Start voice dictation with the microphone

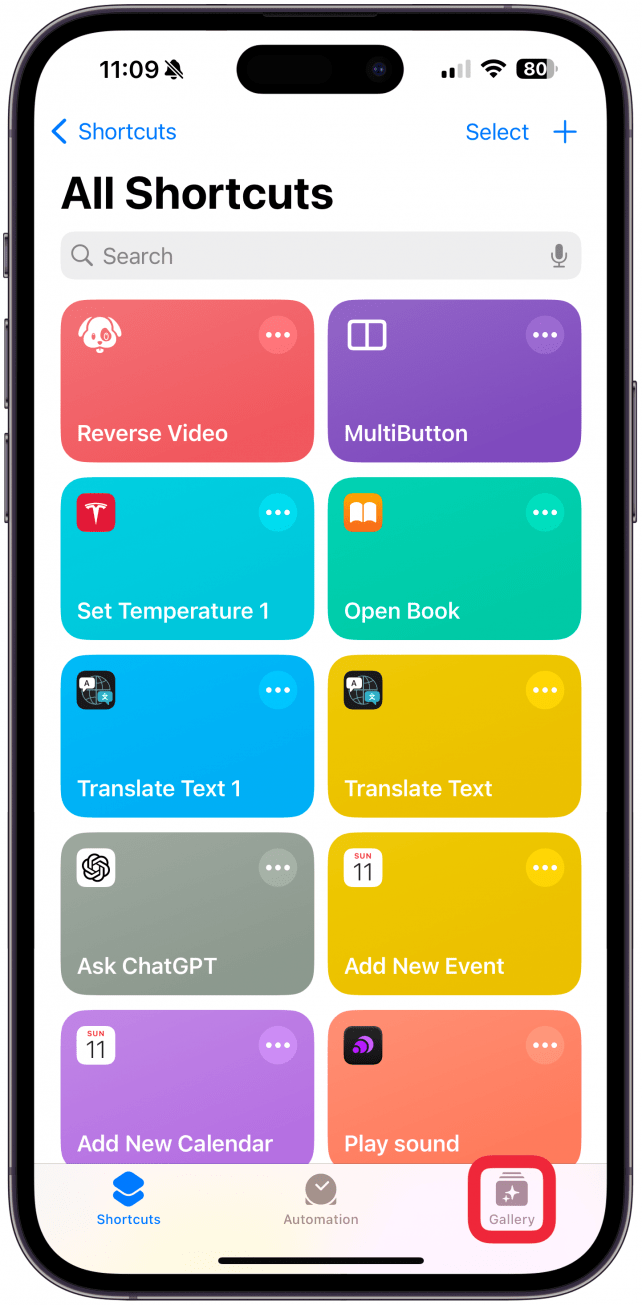[x=559, y=256]
